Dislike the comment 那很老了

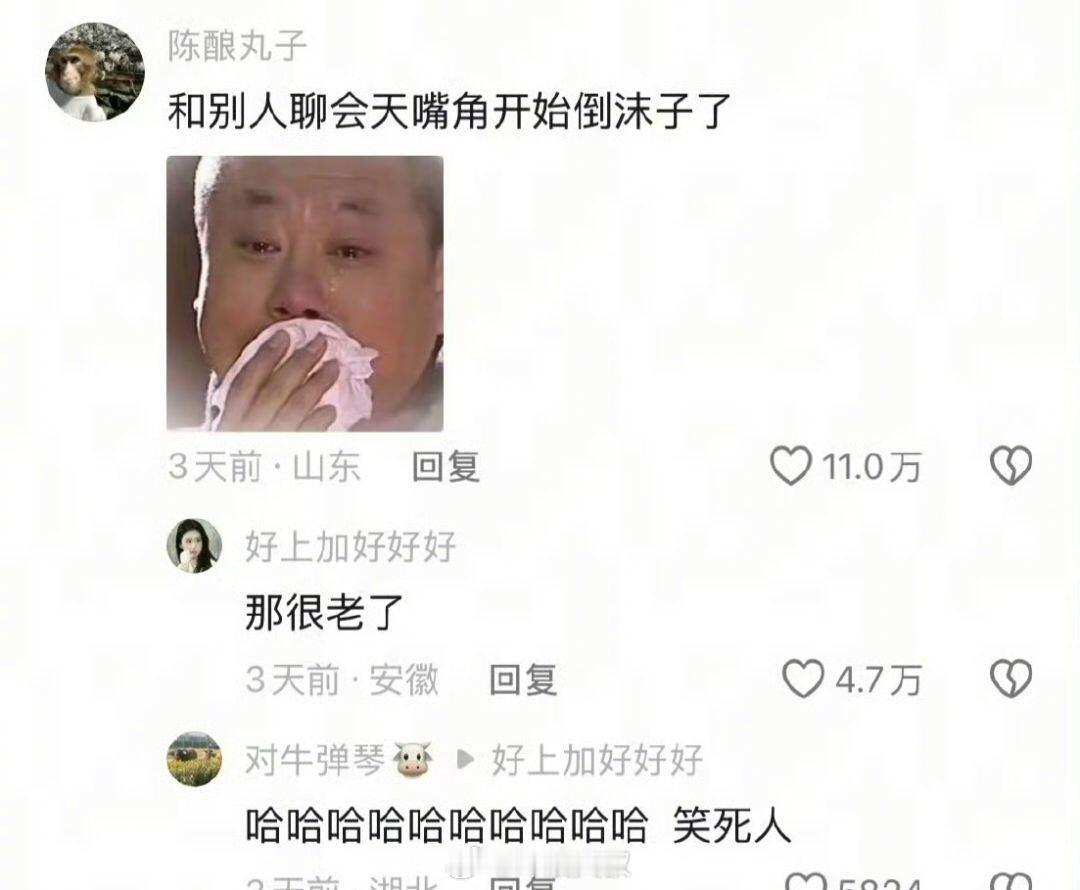pos(1010,681)
